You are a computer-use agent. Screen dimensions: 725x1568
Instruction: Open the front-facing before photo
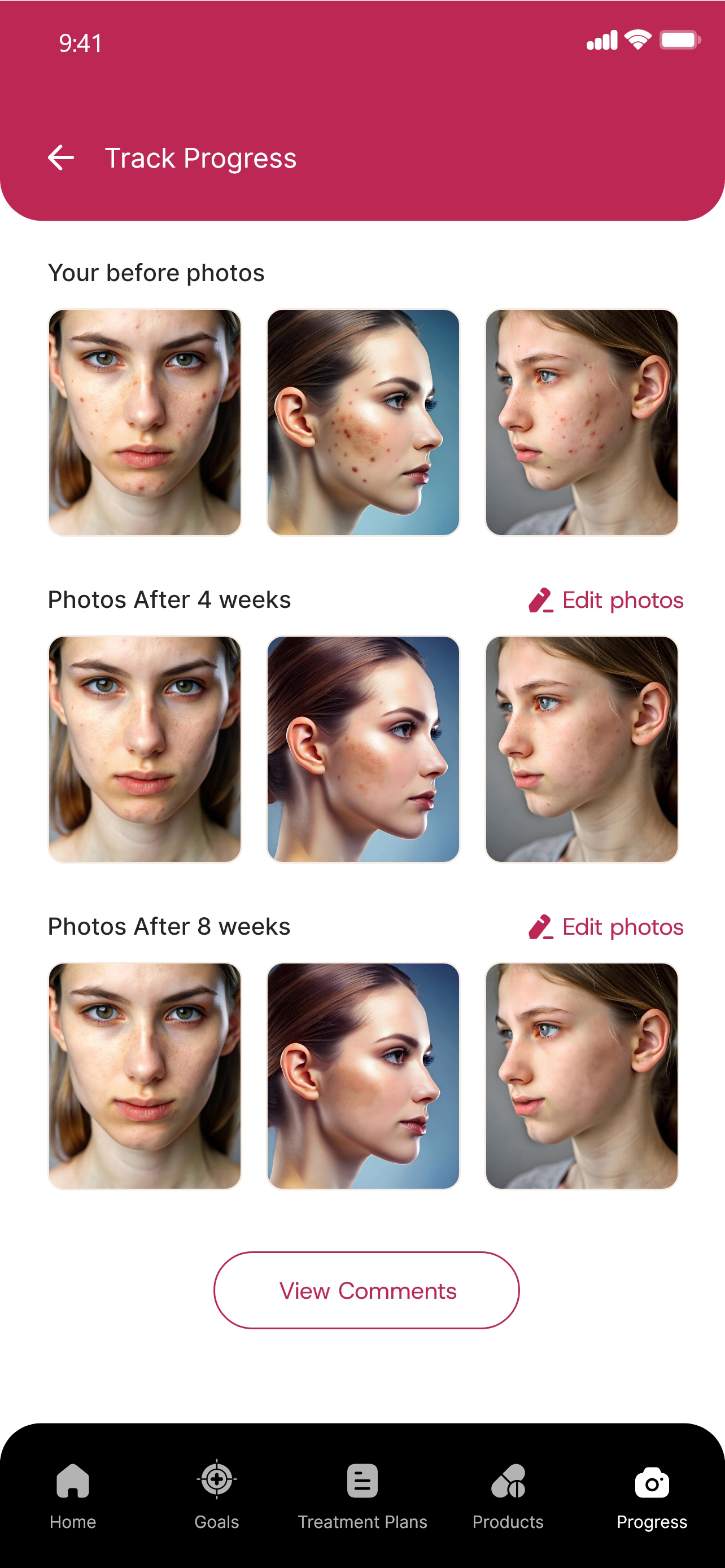point(145,422)
